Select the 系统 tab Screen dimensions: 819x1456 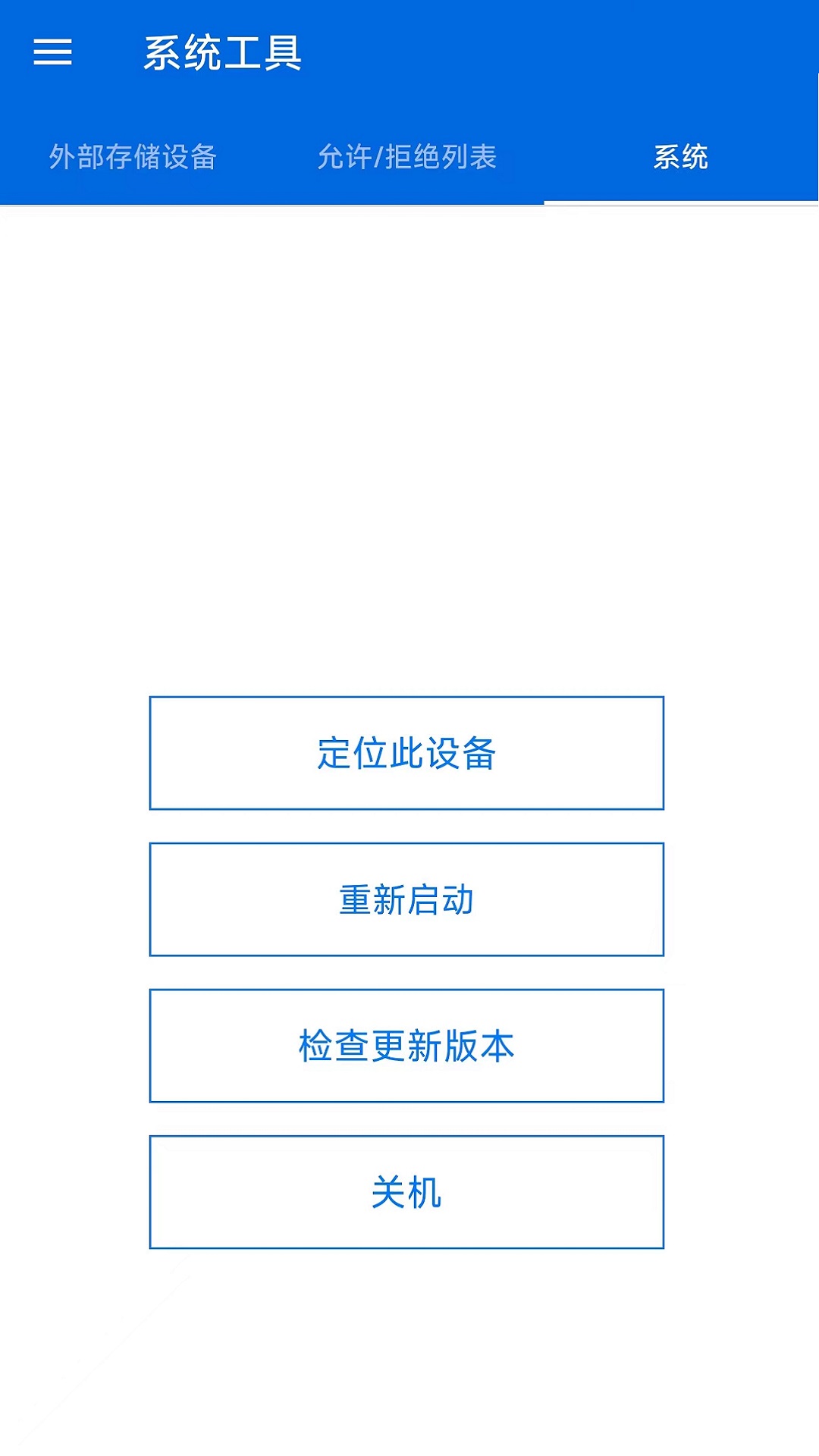tap(680, 158)
